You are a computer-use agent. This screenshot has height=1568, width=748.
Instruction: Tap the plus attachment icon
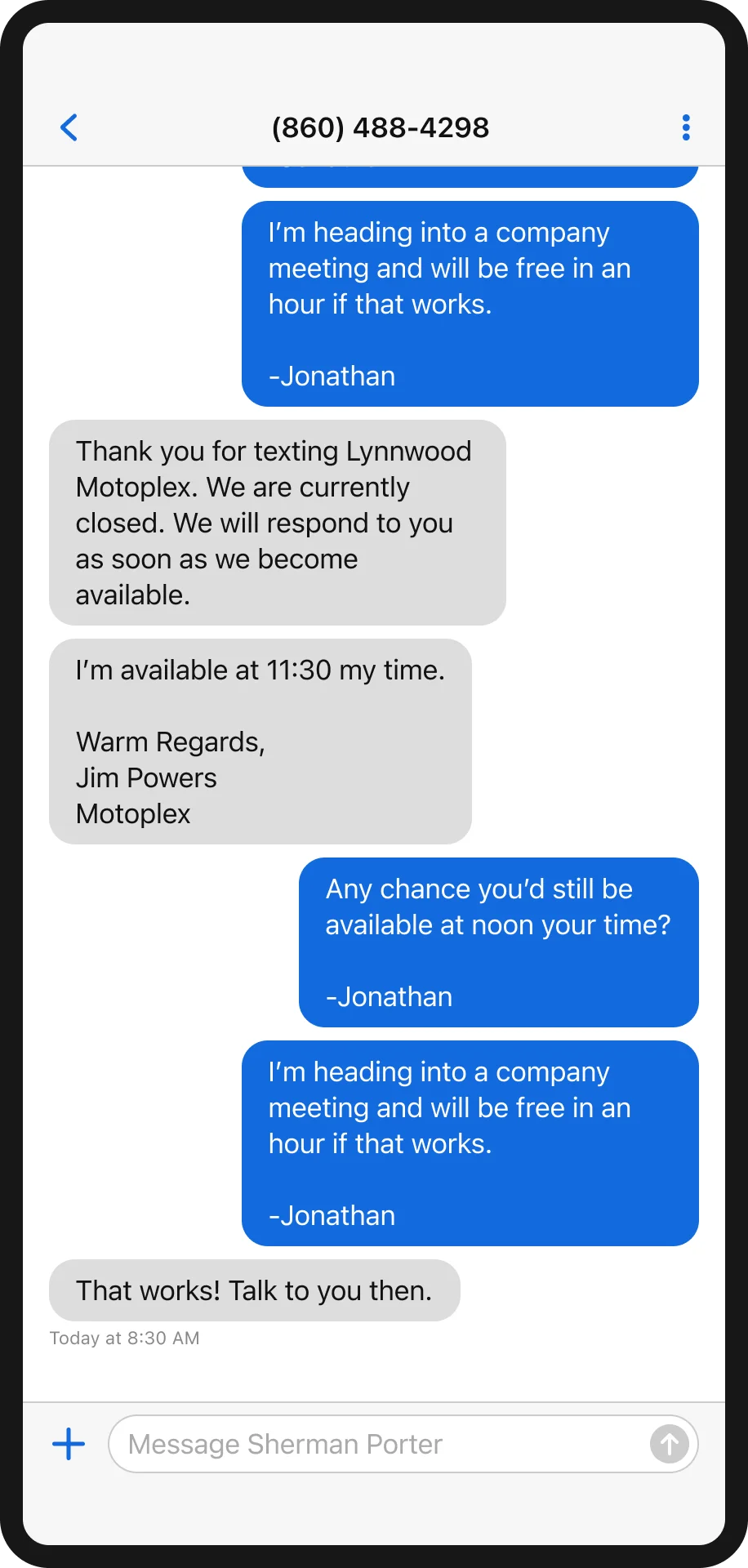coord(69,1444)
